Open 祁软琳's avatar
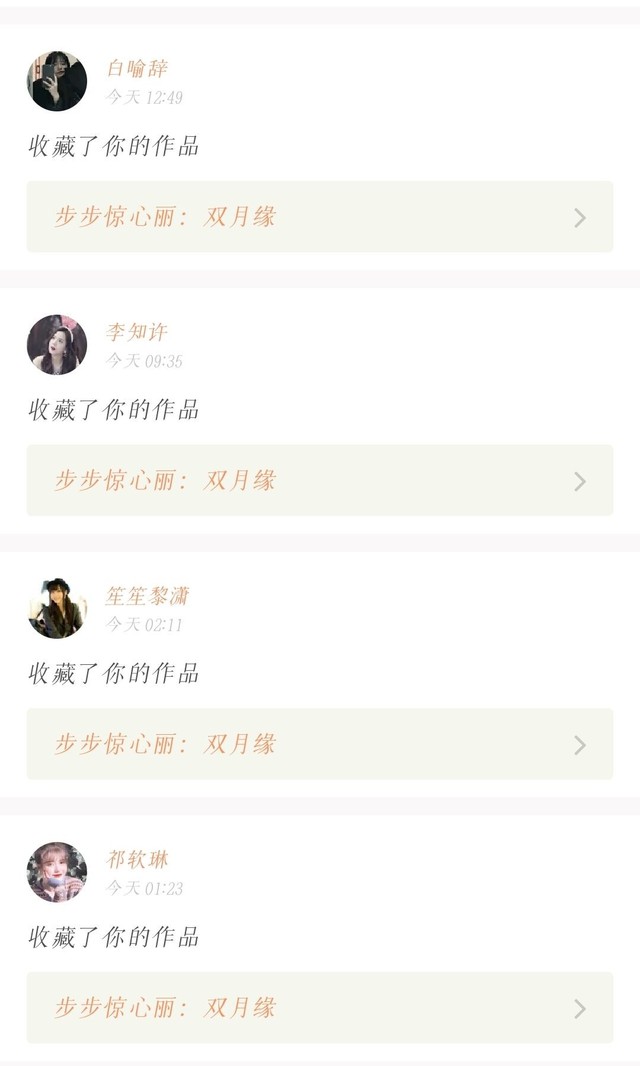The height and width of the screenshot is (1066, 640). 57,872
